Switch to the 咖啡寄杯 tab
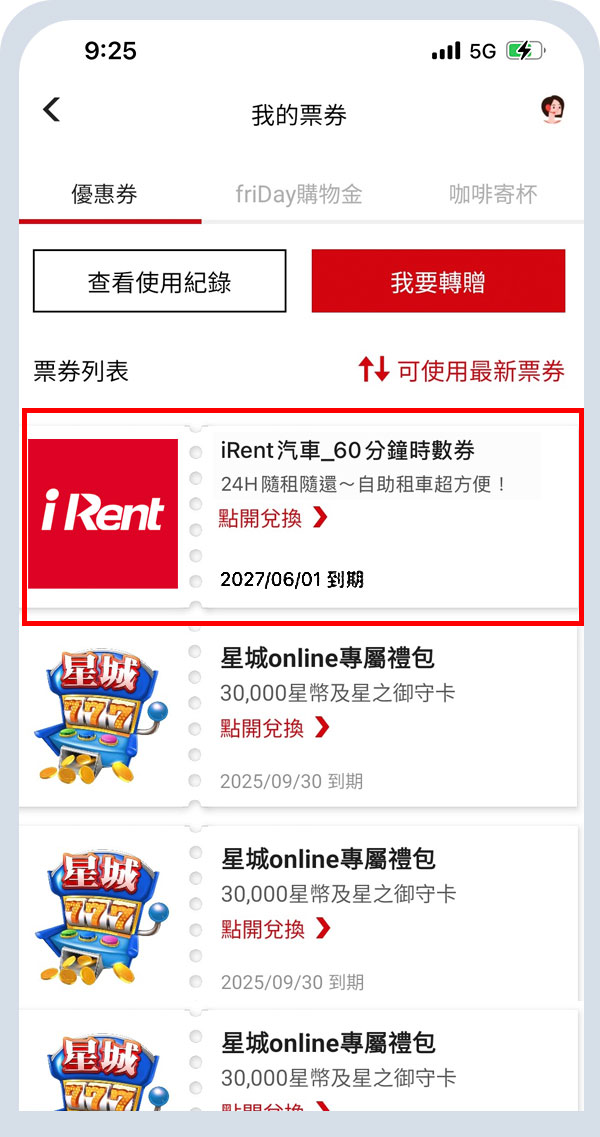This screenshot has width=600, height=1137. tap(493, 194)
